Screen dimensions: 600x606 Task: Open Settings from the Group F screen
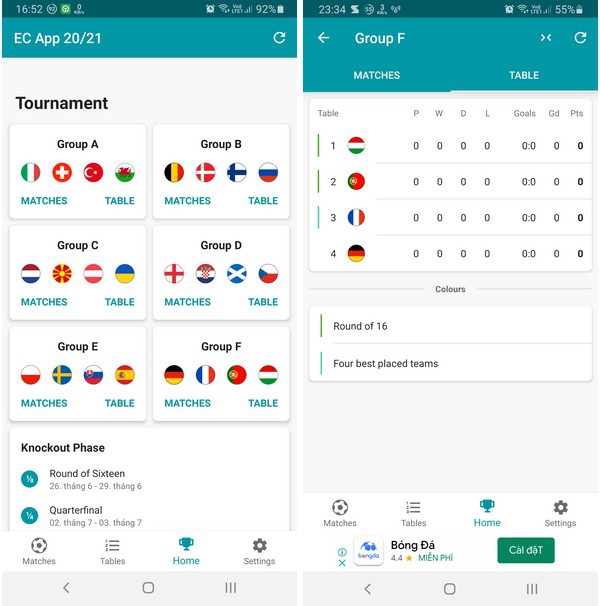click(560, 513)
